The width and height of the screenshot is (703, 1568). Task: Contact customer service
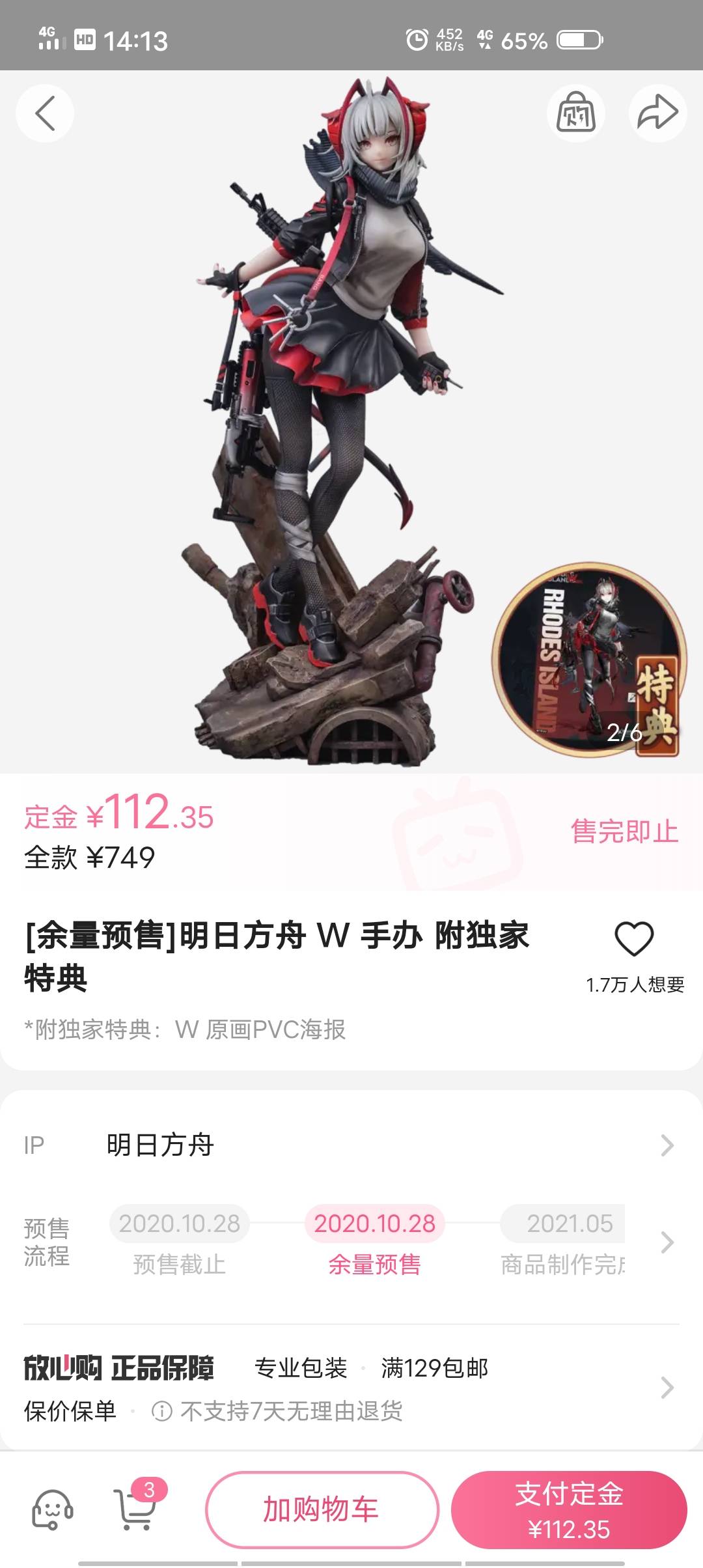pyautogui.click(x=52, y=1509)
